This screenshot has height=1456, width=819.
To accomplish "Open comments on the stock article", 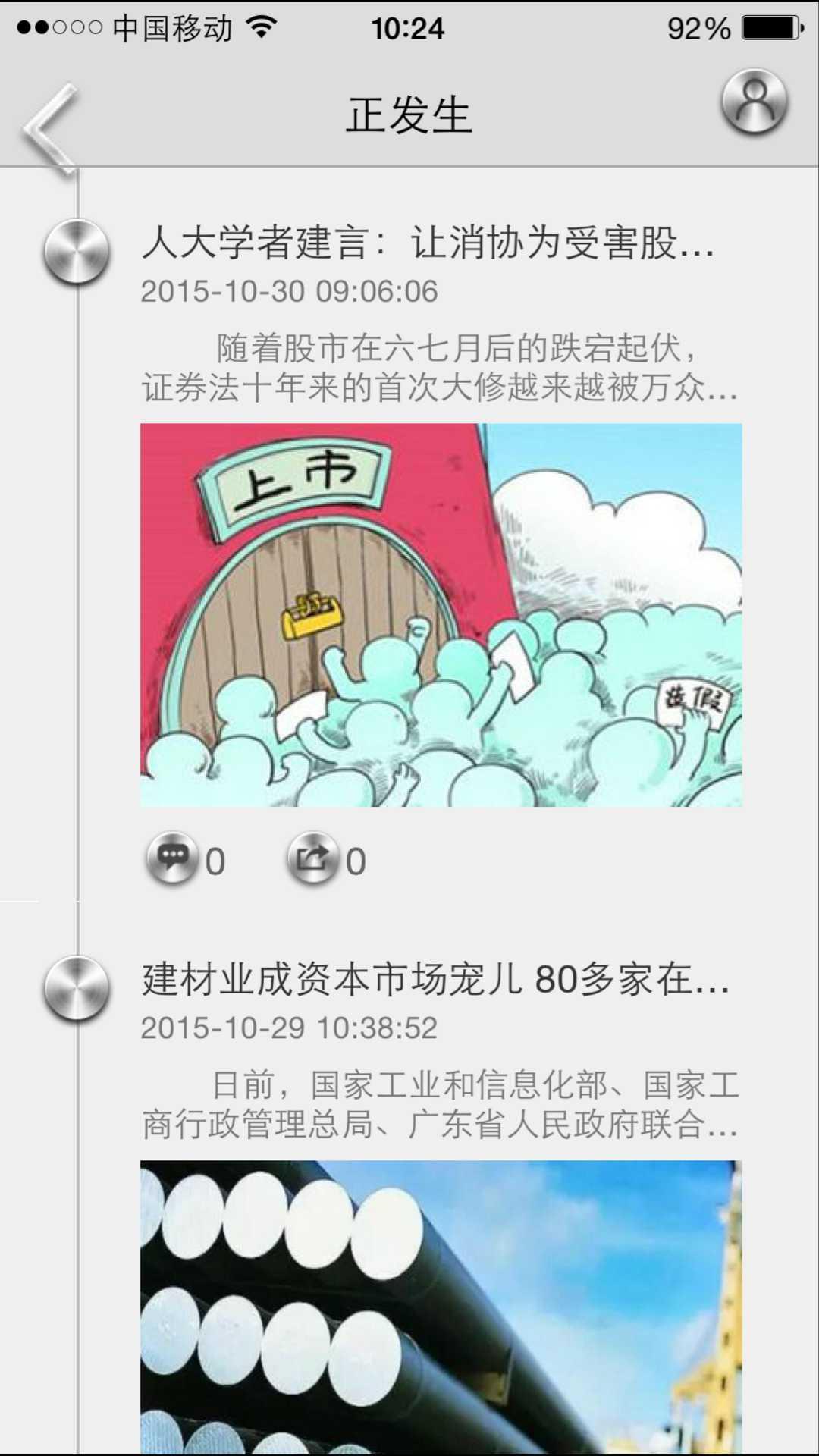I will (173, 859).
